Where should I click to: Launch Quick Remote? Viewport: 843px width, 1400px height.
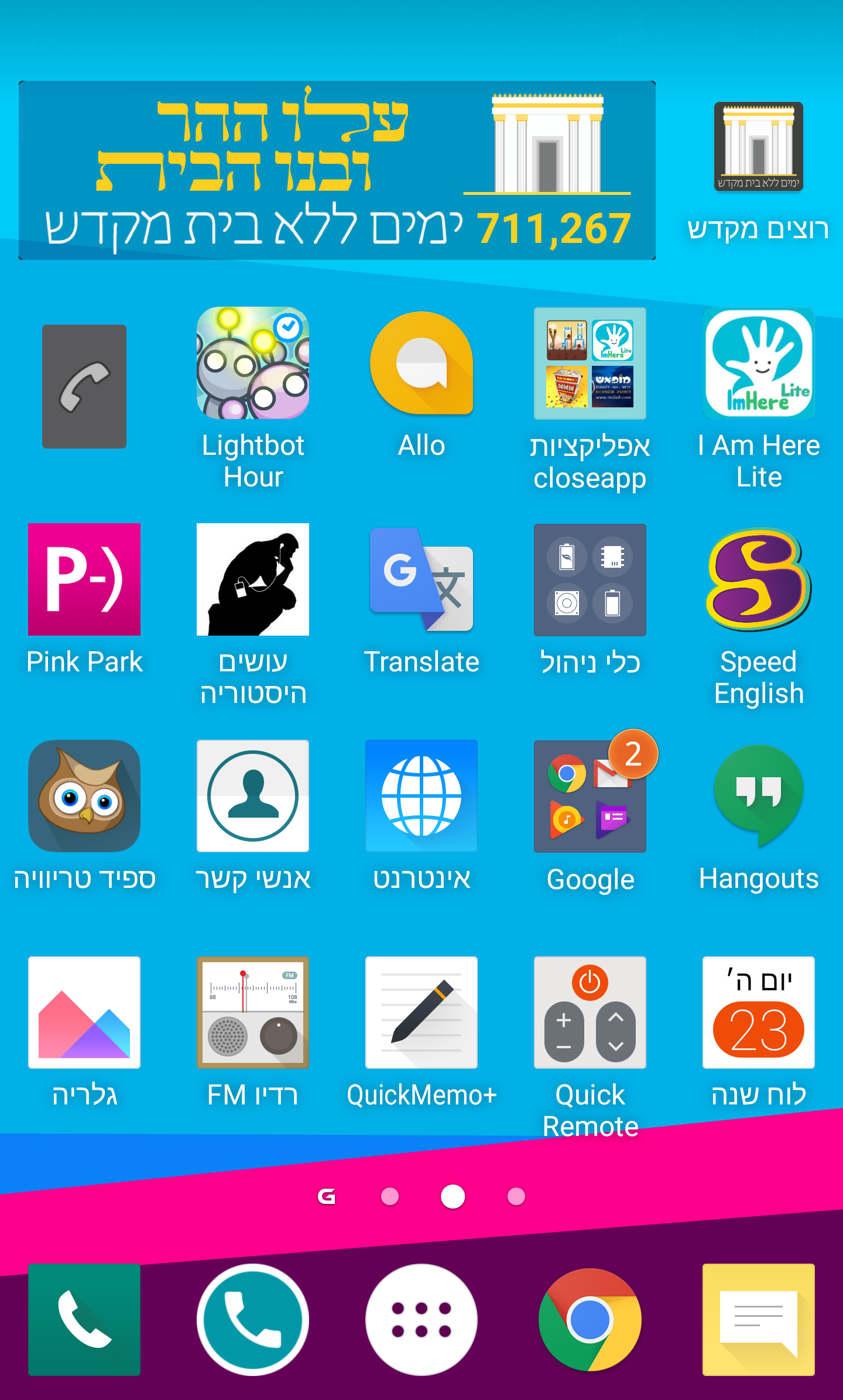(590, 1013)
